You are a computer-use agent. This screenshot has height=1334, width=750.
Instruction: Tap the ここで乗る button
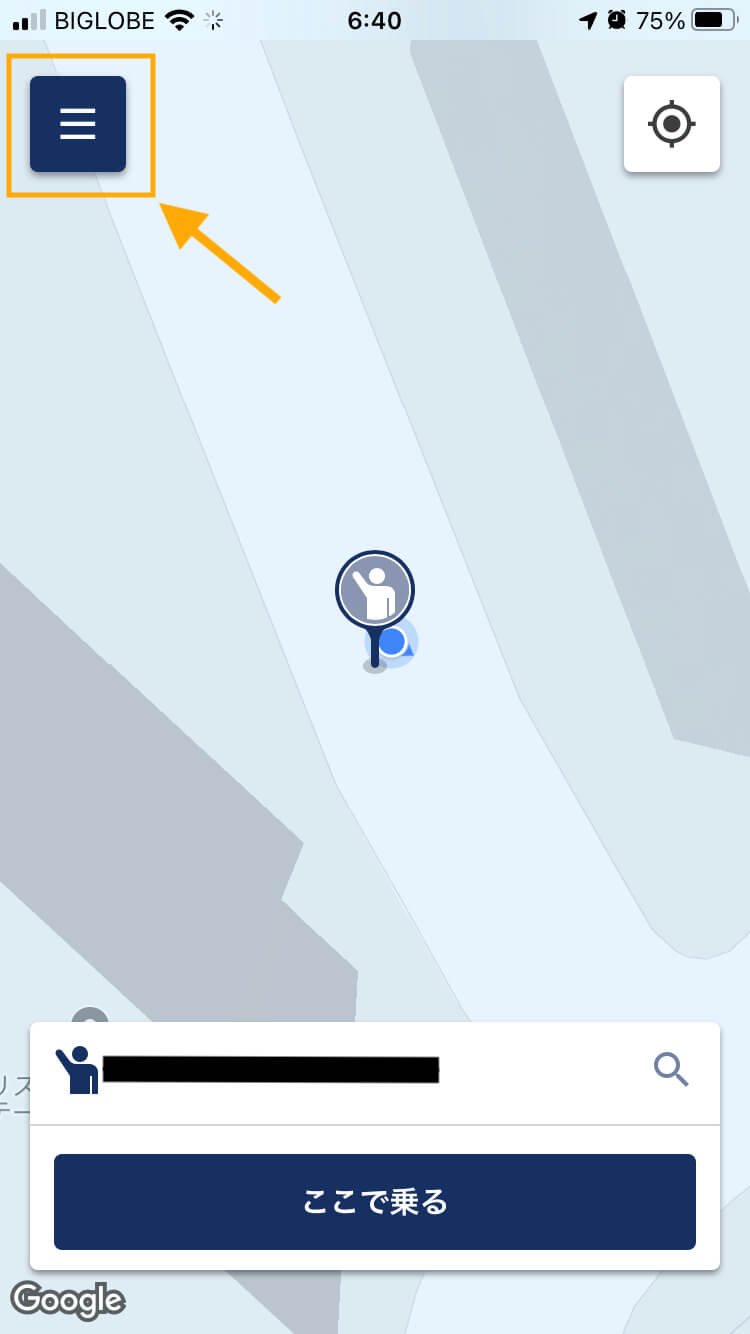(375, 1201)
